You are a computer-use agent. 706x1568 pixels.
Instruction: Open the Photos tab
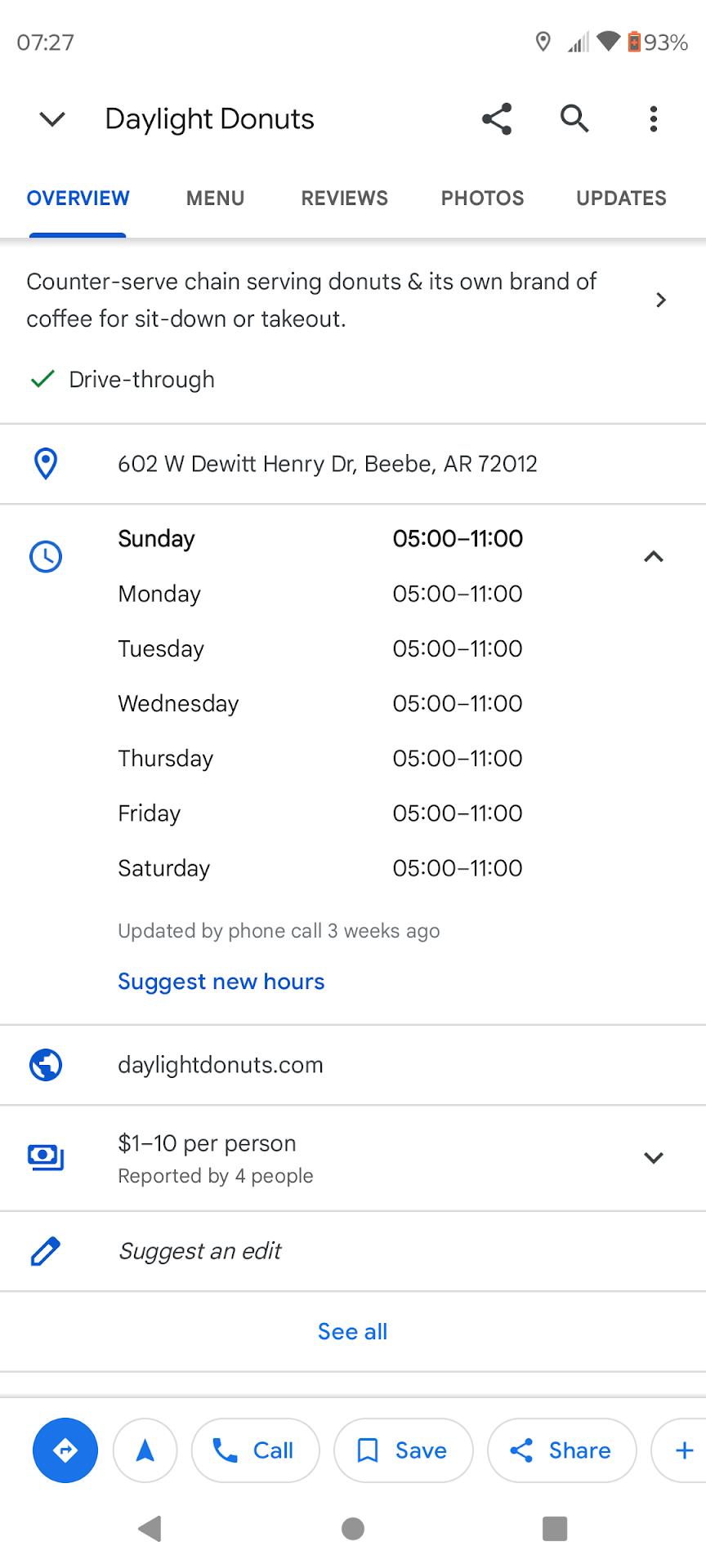coord(482,198)
